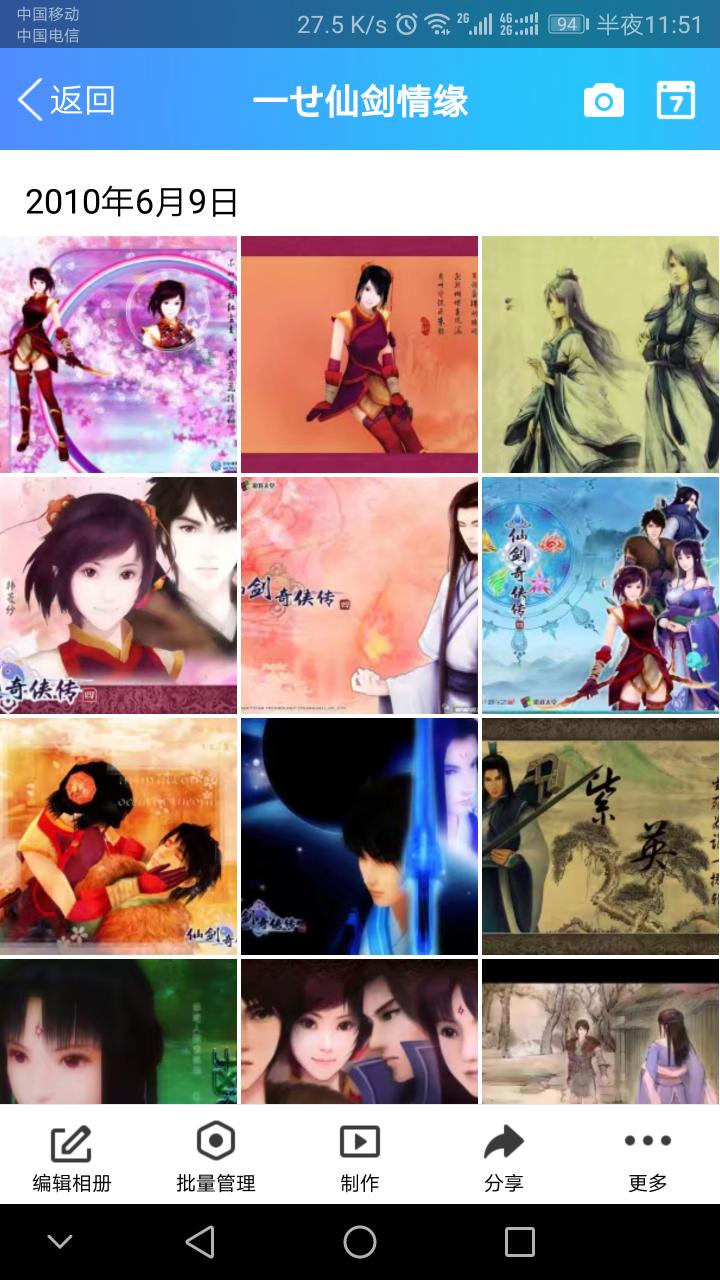
Task: Open the 更多 more menu
Action: (648, 1157)
